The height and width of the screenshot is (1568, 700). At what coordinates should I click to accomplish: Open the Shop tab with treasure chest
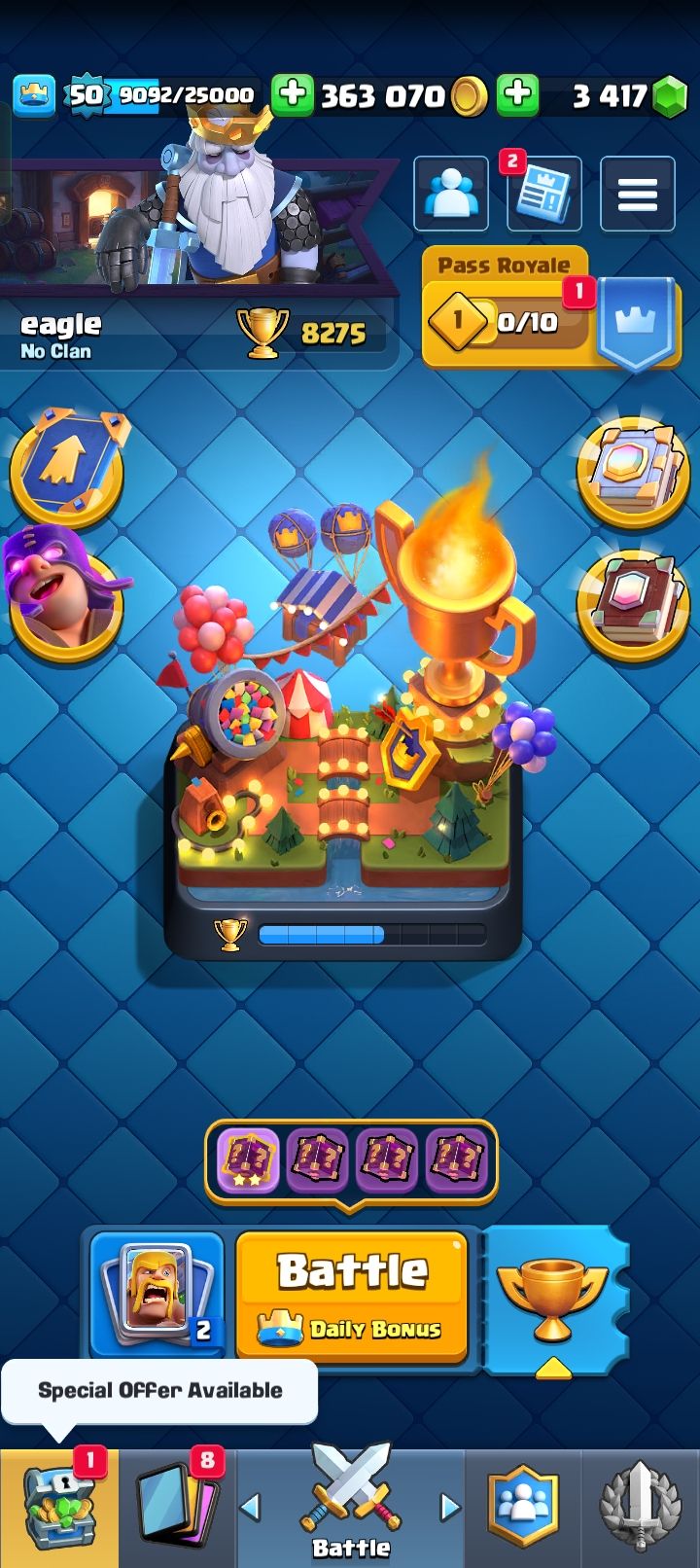(x=58, y=1508)
